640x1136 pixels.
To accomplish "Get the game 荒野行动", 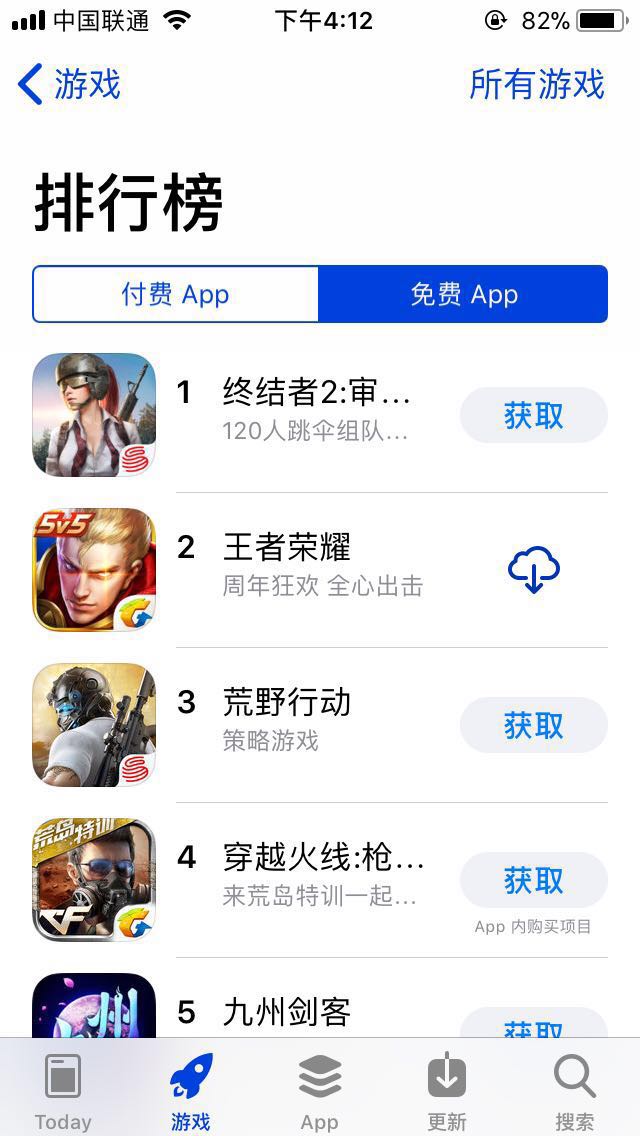I will [533, 725].
